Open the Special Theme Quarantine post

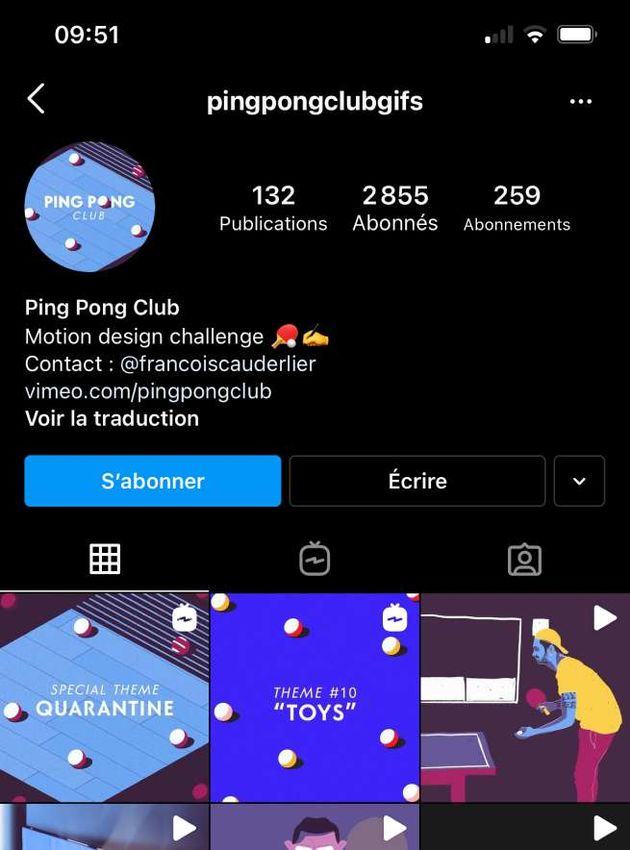tap(104, 697)
